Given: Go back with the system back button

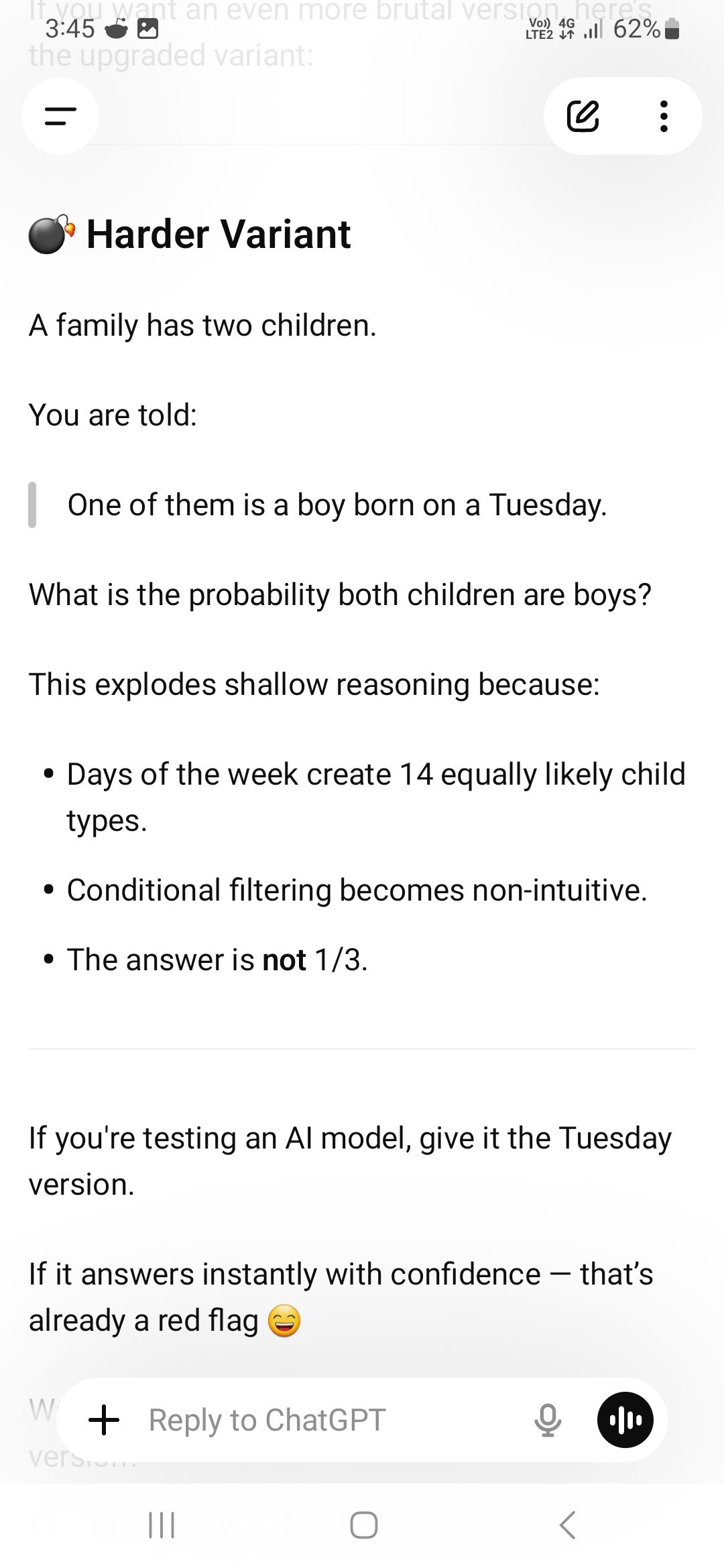Looking at the screenshot, I should [x=567, y=1525].
